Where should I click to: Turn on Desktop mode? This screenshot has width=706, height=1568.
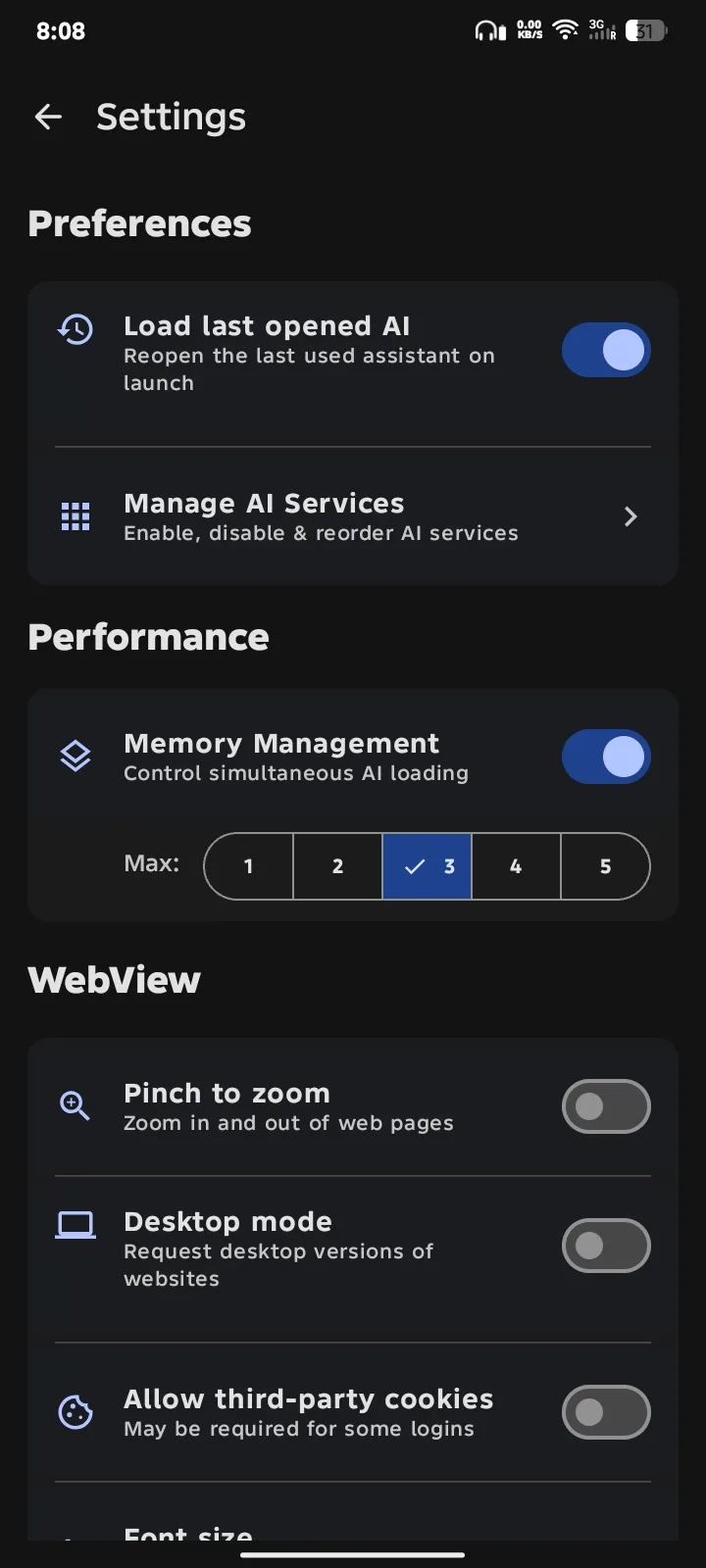pos(606,1246)
